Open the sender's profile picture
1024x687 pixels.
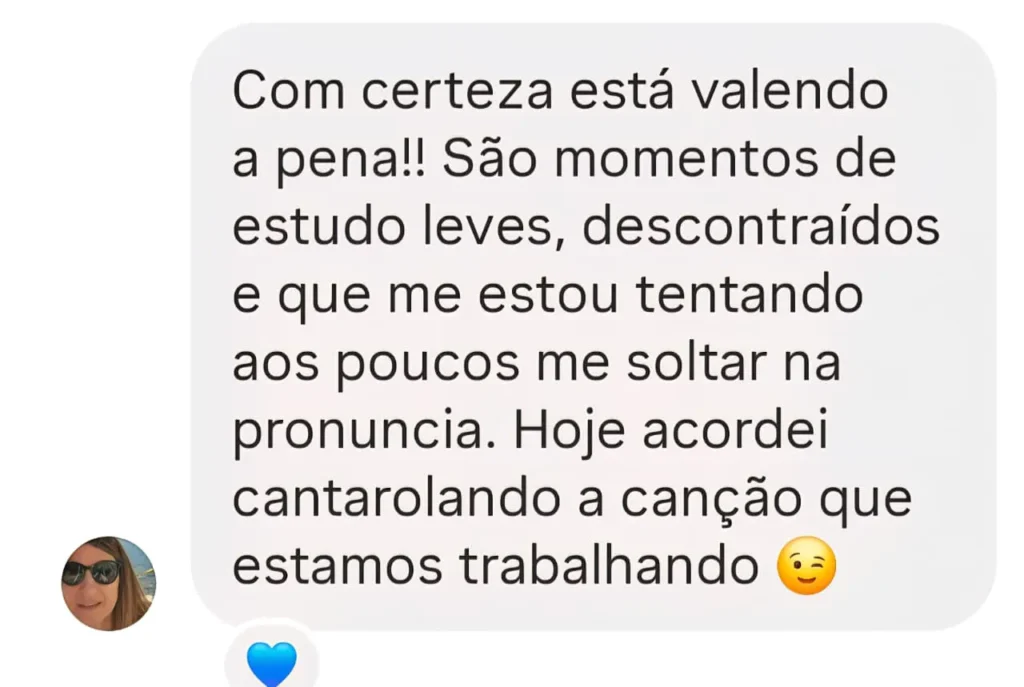point(108,583)
